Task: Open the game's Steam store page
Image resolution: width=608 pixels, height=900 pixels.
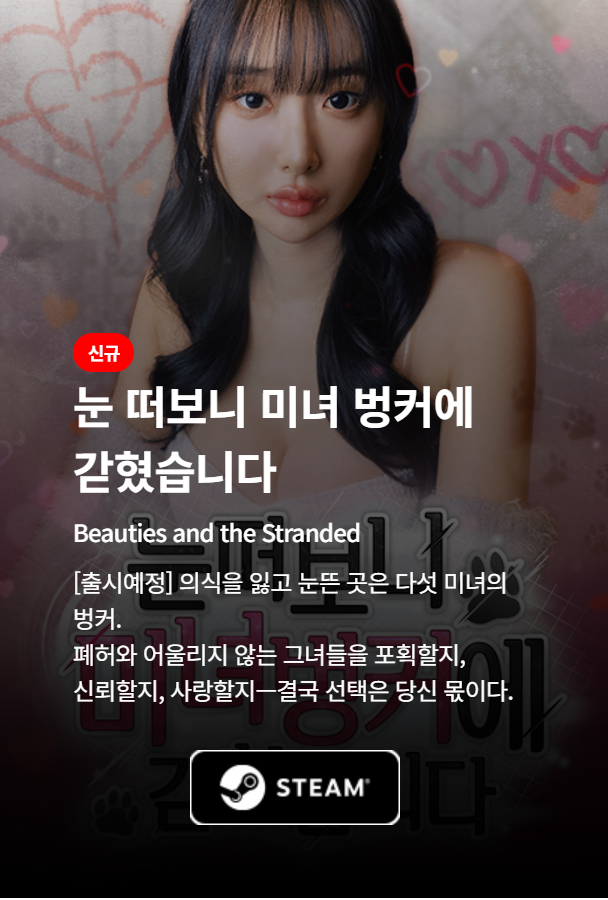Action: (x=295, y=787)
